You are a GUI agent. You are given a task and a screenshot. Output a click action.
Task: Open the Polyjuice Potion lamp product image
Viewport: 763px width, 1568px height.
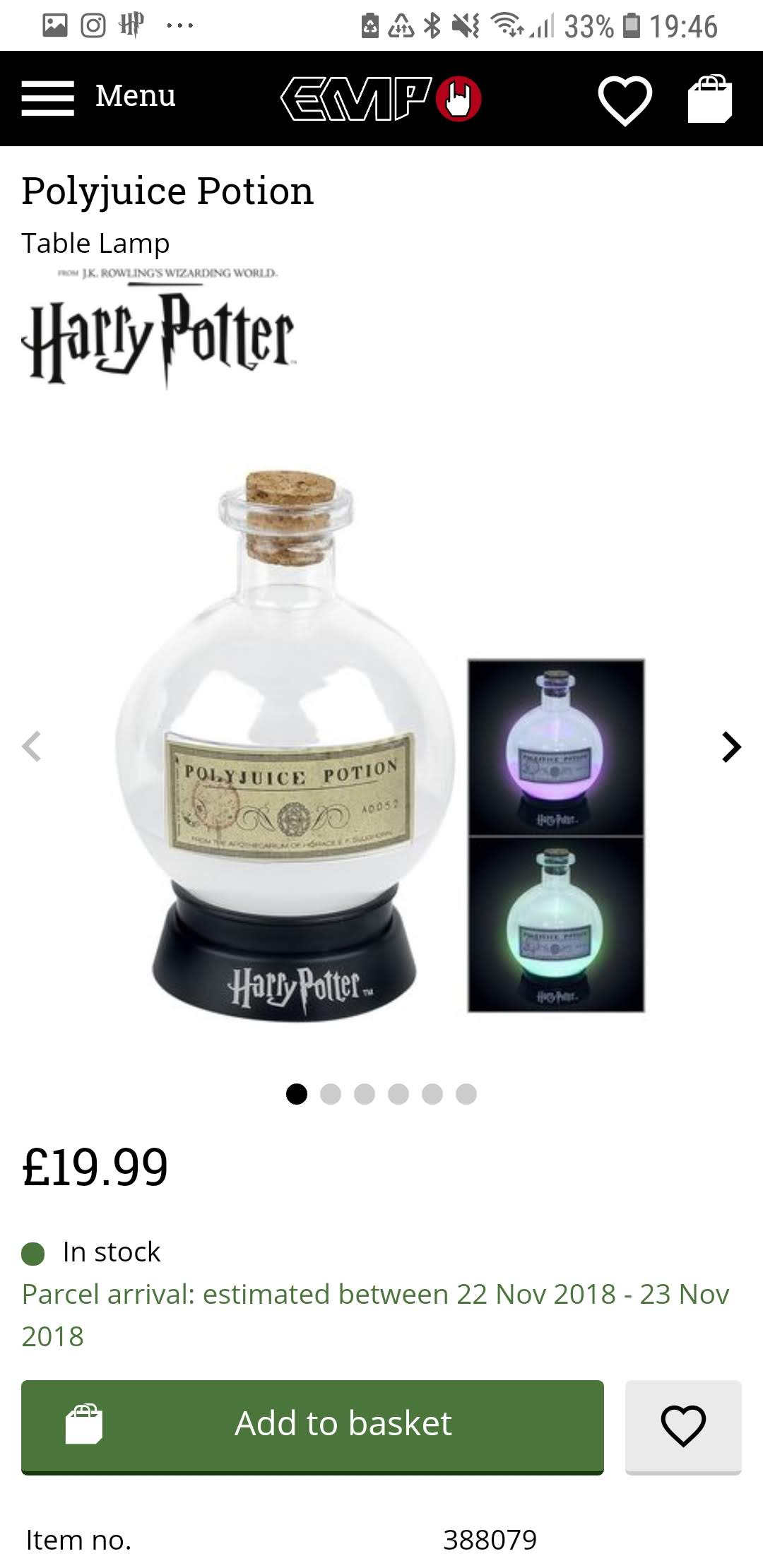click(381, 745)
